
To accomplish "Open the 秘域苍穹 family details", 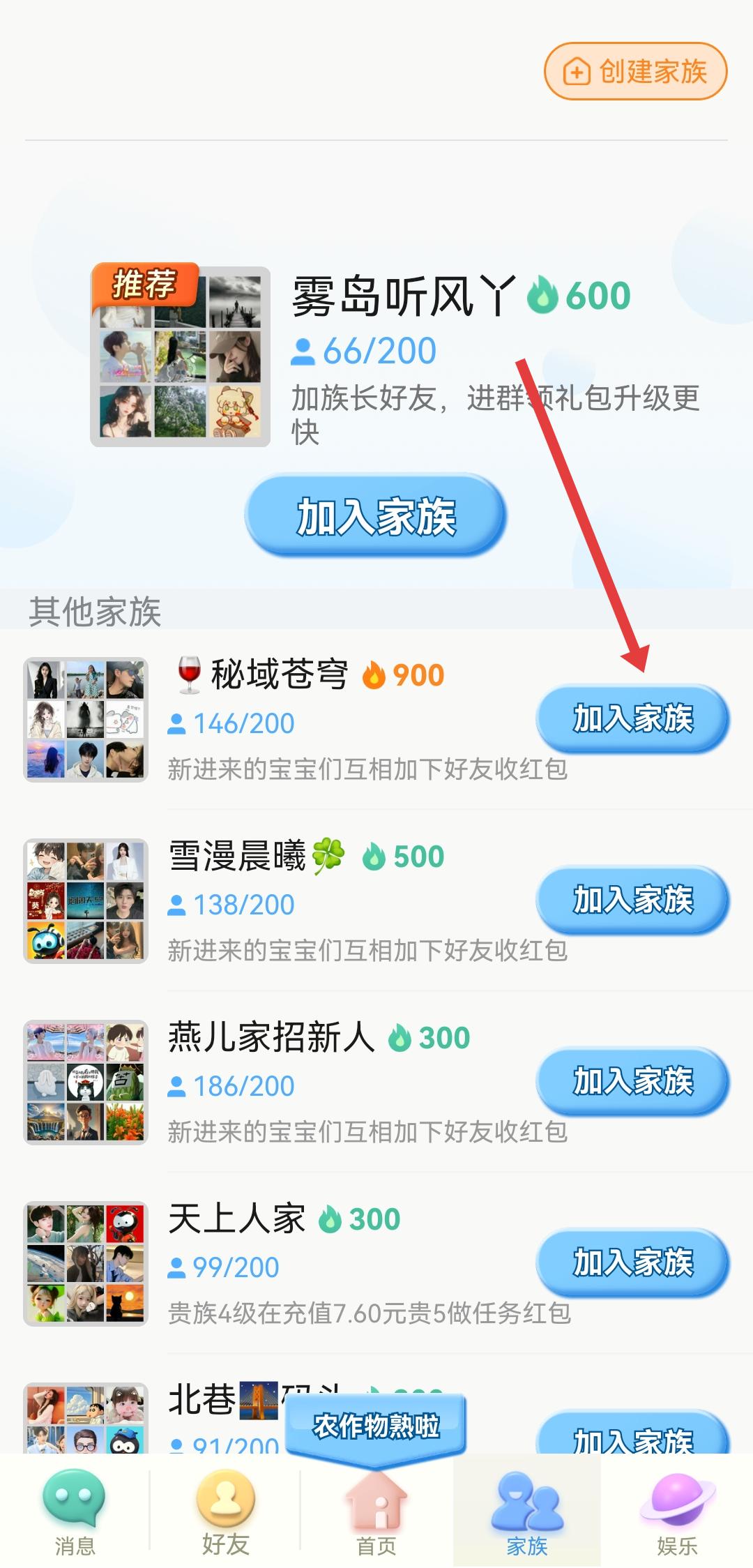I will pos(279,675).
